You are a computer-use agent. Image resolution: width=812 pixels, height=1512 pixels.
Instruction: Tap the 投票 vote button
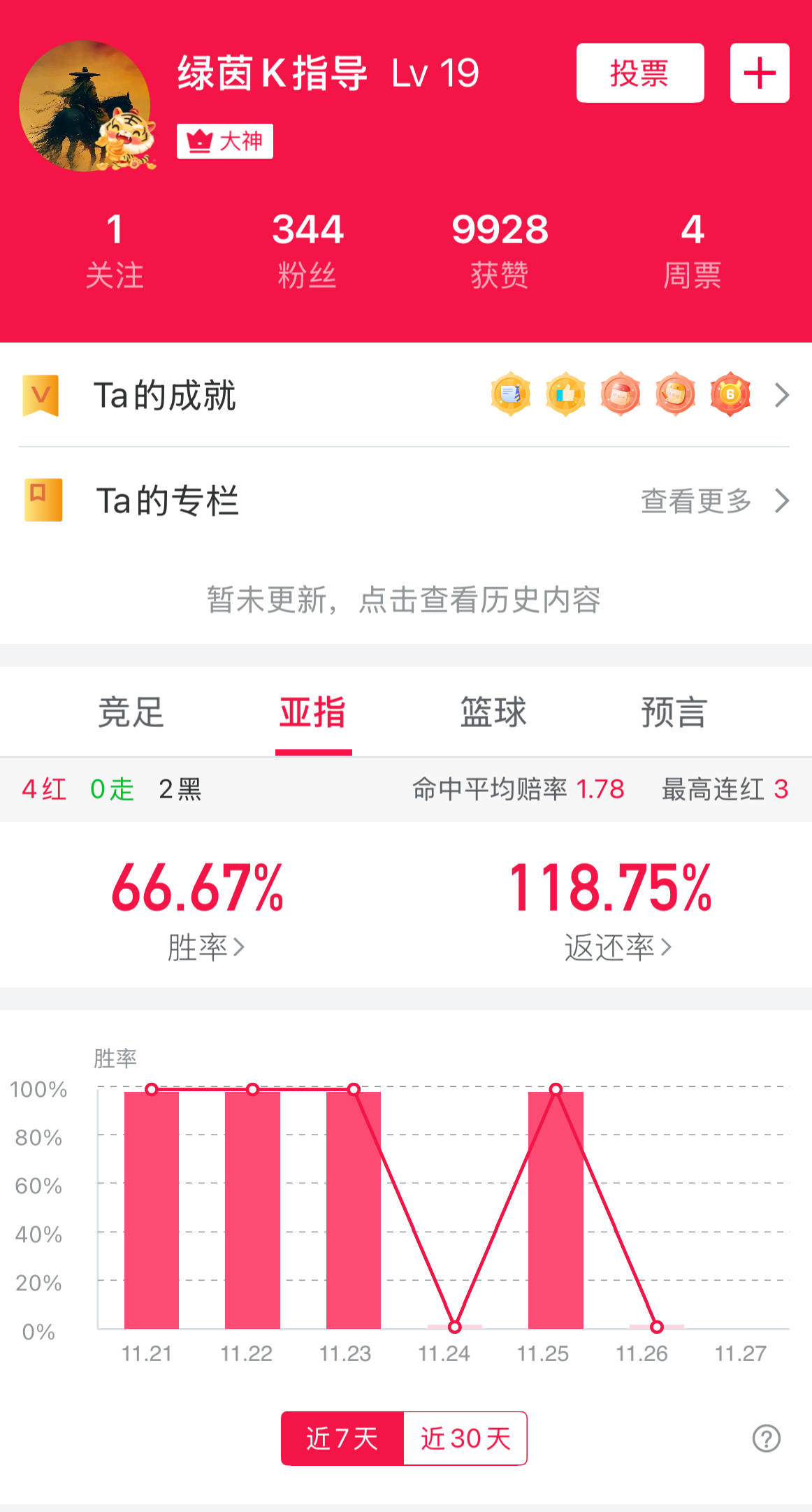639,73
